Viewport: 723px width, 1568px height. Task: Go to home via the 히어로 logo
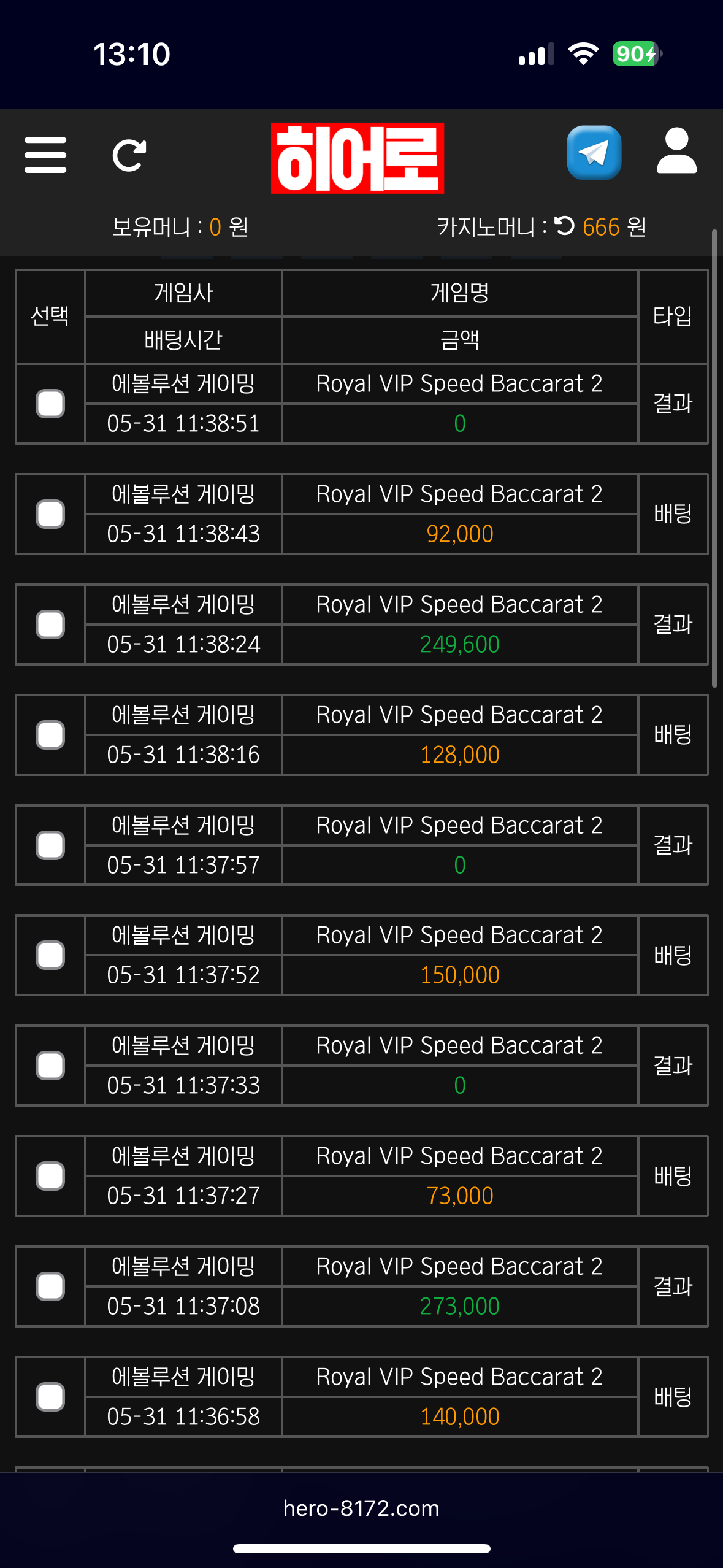click(x=358, y=158)
